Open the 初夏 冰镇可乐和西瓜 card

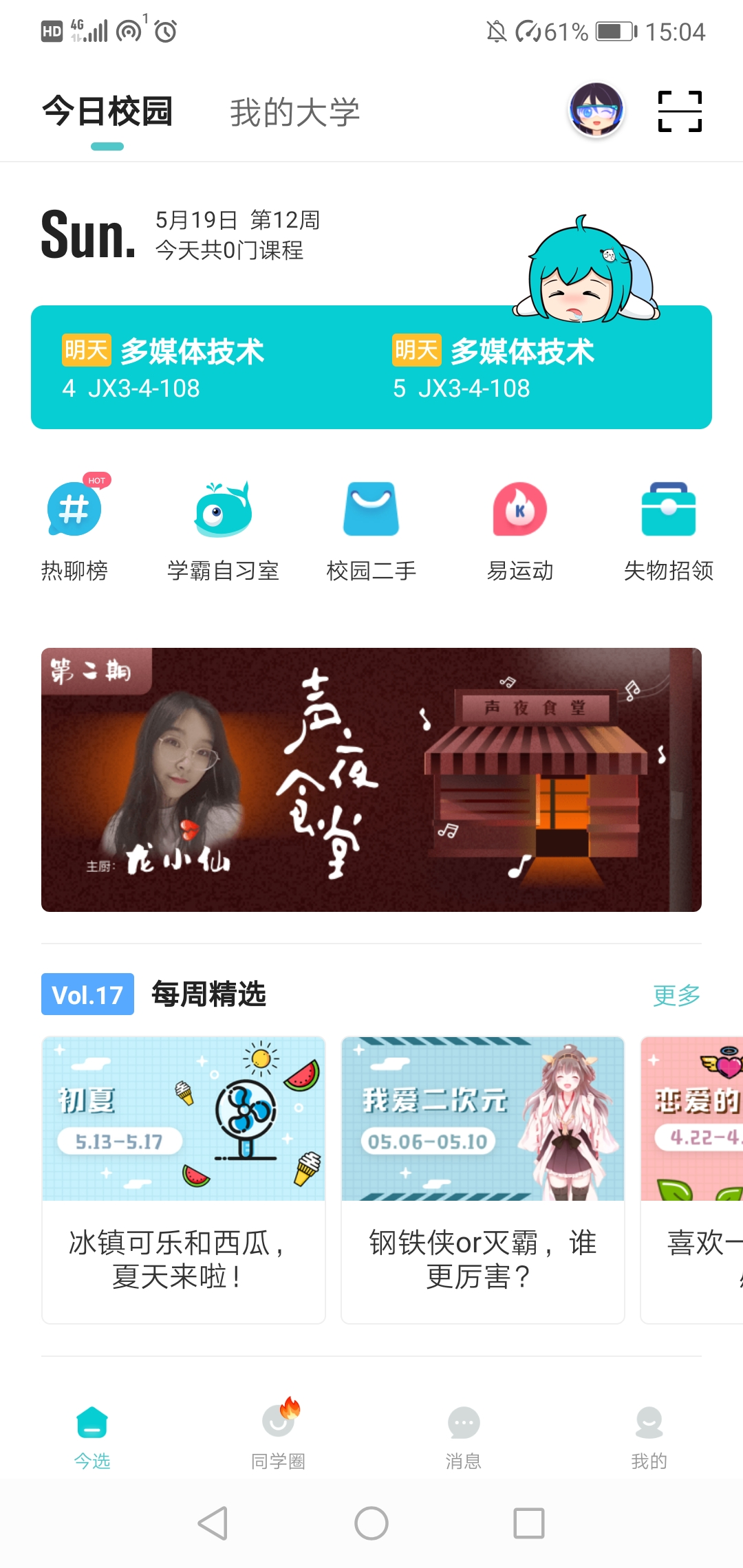pos(183,1179)
